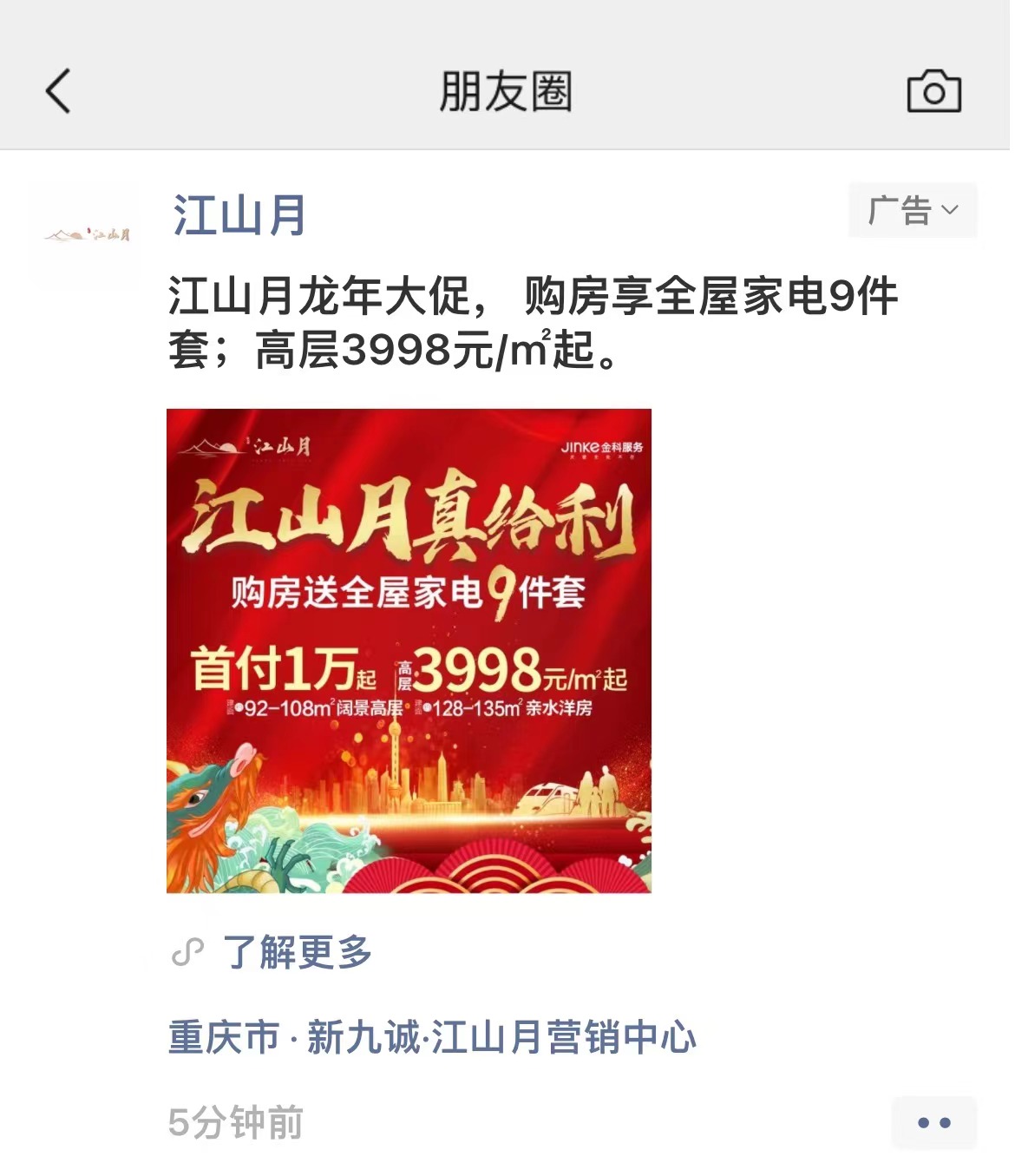Follow the 了解更多 link
The height and width of the screenshot is (1176, 1015).
tap(297, 952)
